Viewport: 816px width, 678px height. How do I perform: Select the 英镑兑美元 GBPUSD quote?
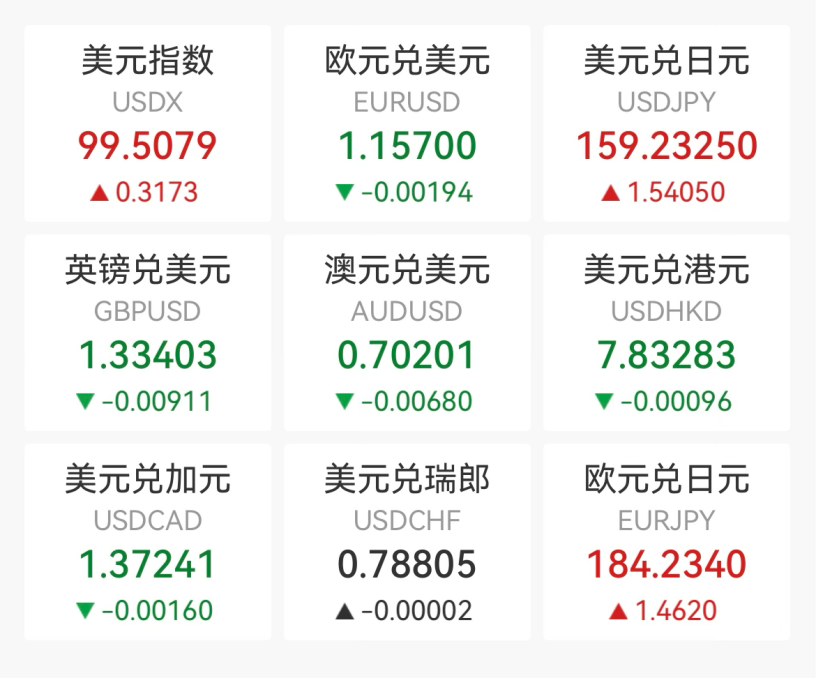click(x=147, y=332)
